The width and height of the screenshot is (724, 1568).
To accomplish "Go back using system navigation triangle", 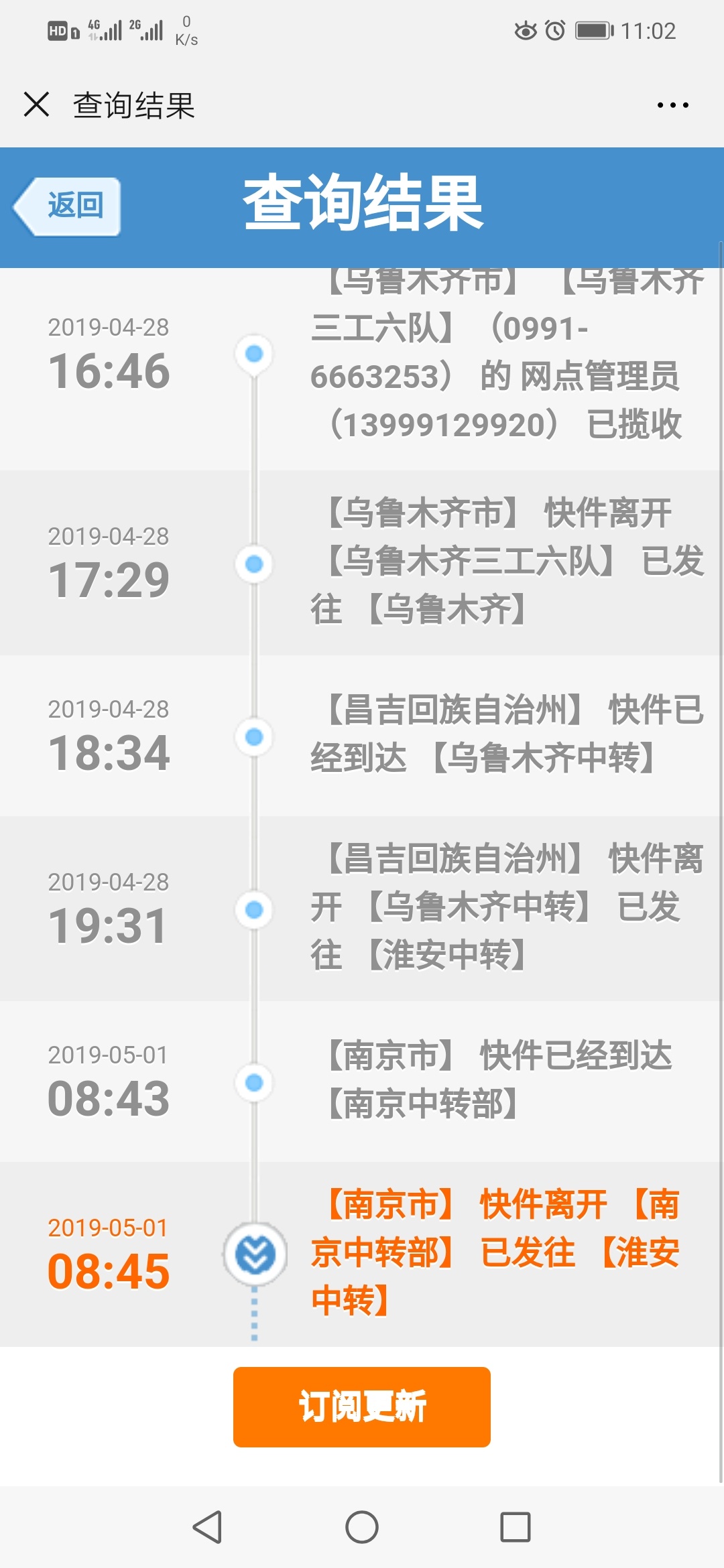I will (x=207, y=1527).
